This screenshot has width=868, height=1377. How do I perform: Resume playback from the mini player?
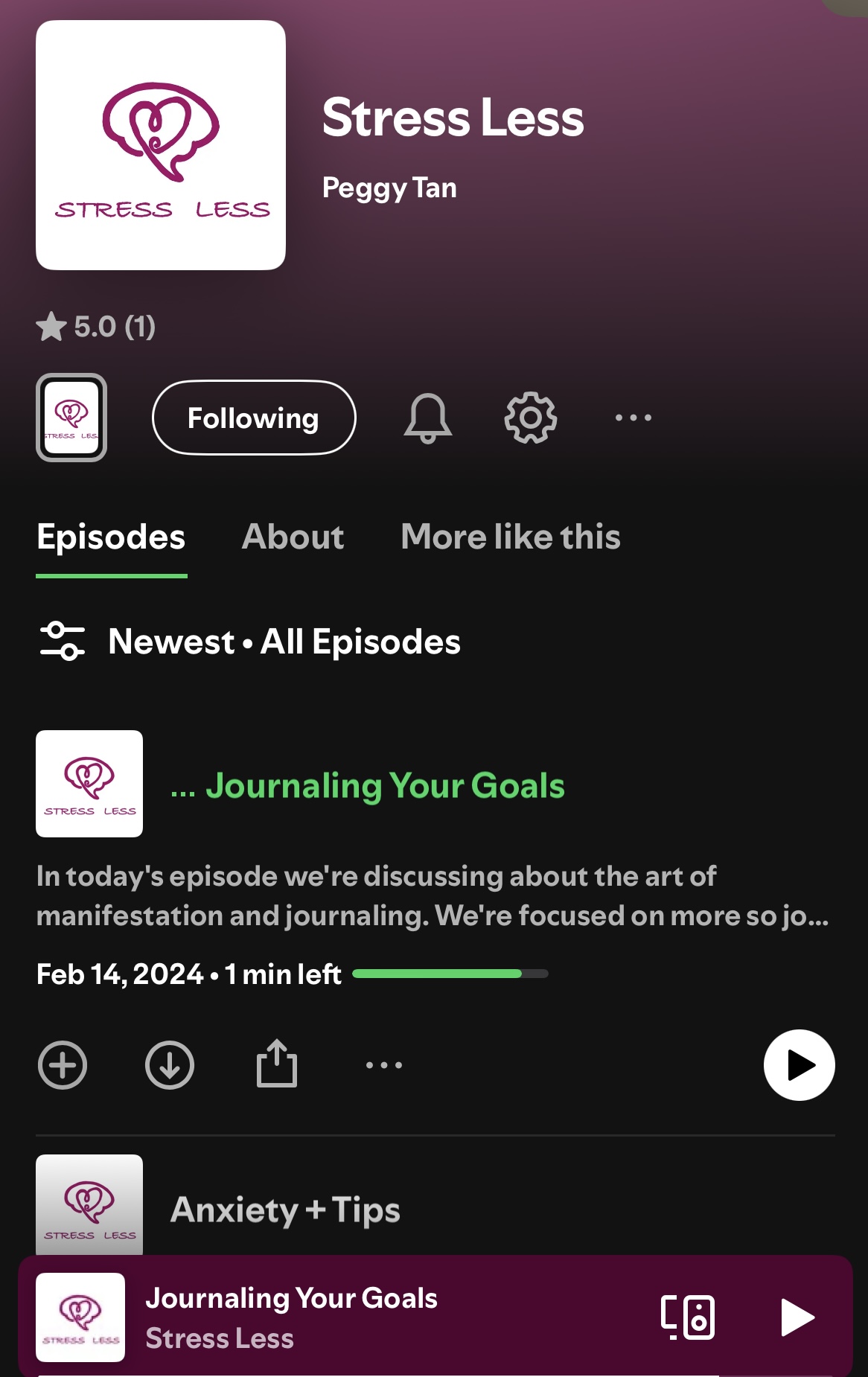point(797,1317)
